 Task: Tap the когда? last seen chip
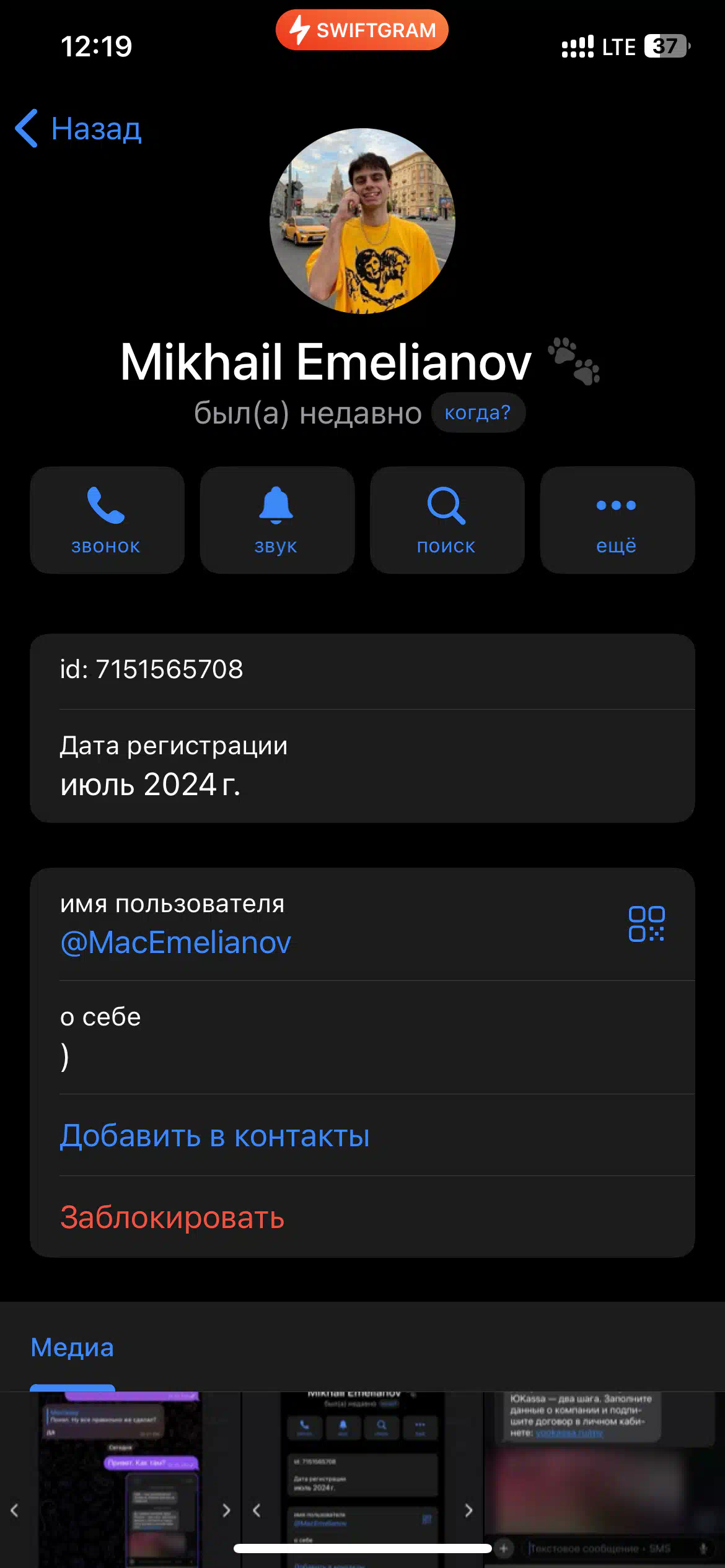pyautogui.click(x=478, y=412)
